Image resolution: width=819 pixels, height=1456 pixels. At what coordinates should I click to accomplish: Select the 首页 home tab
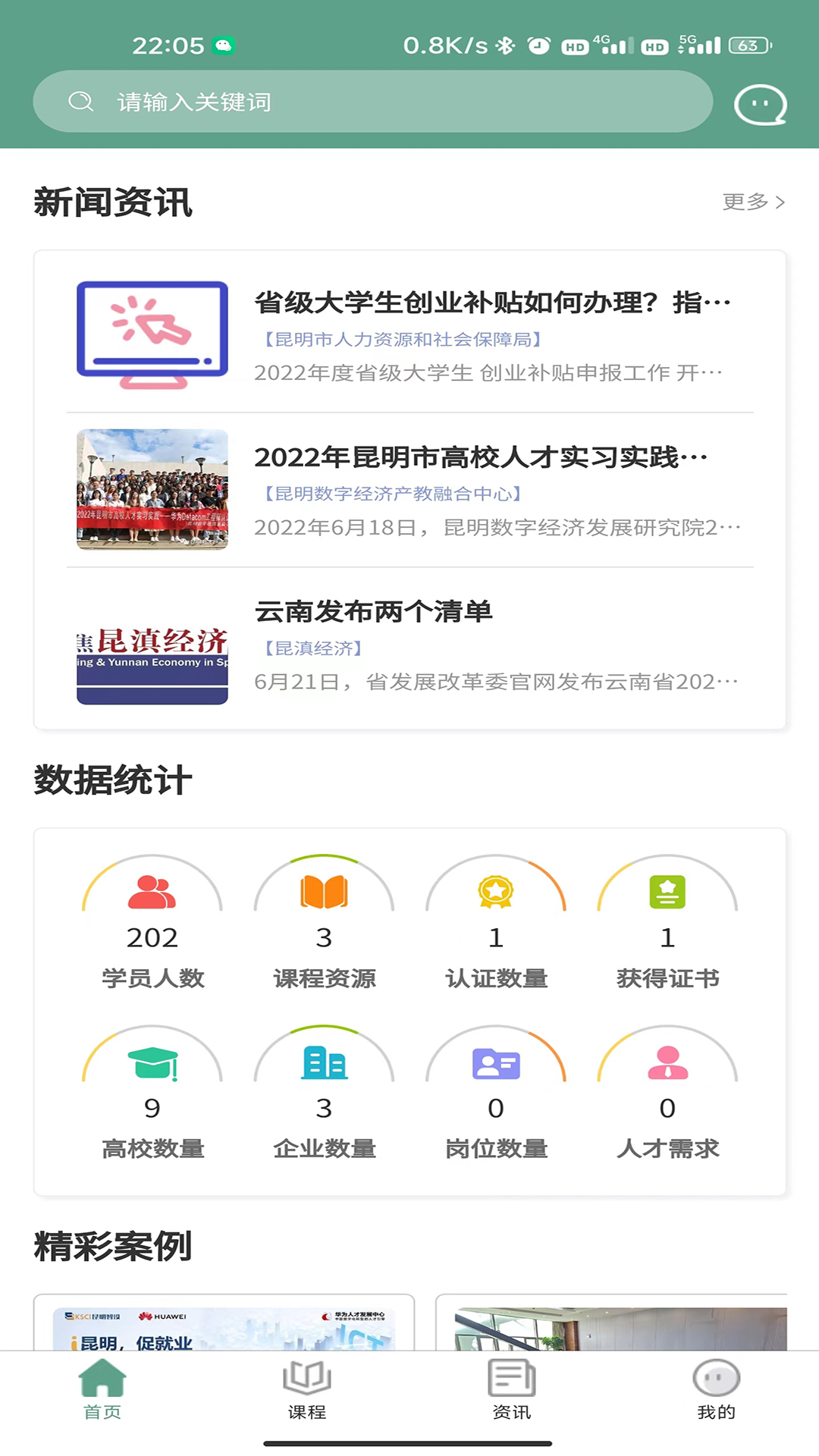(102, 1389)
